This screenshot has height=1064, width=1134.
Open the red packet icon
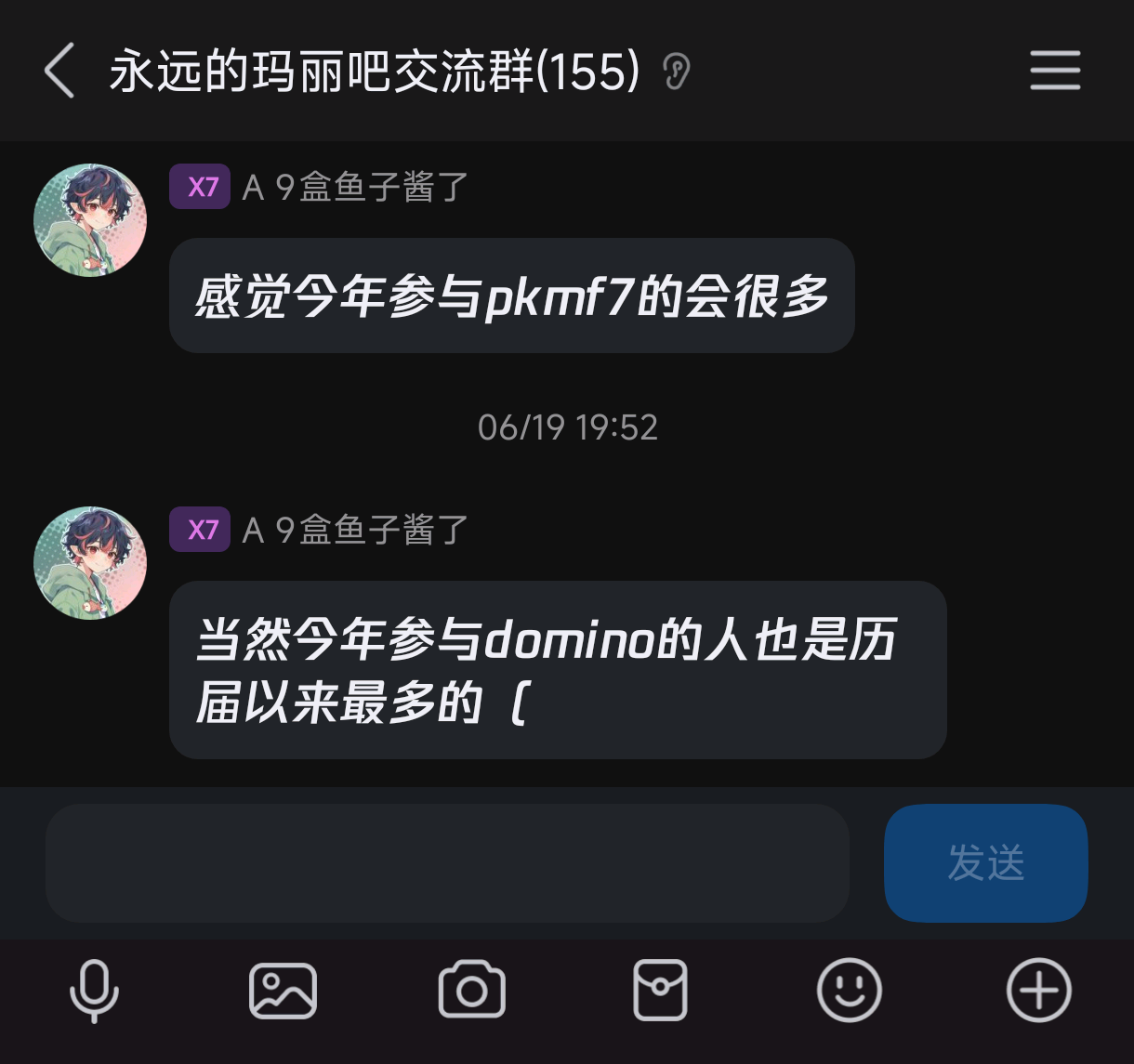tap(660, 991)
